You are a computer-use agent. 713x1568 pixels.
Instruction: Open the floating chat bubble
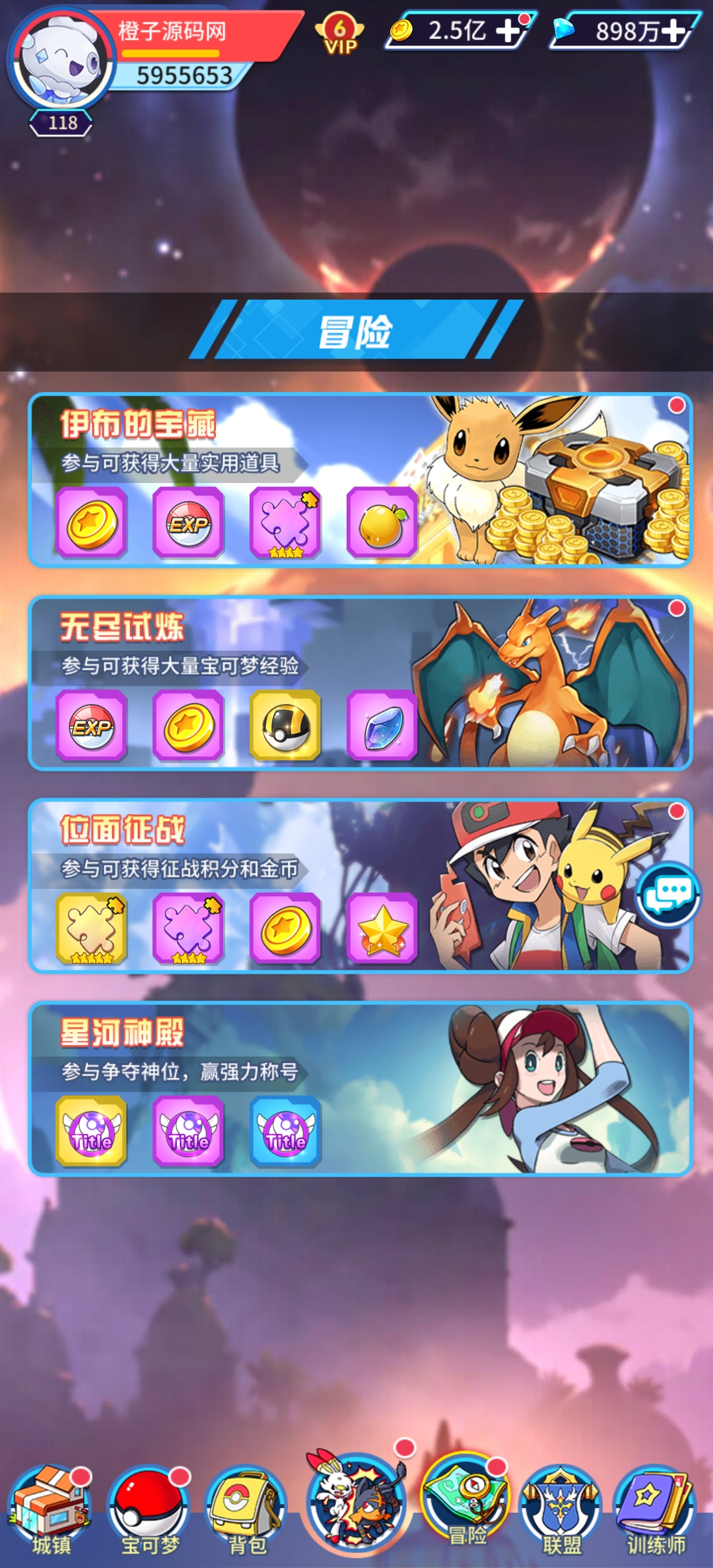pyautogui.click(x=668, y=895)
